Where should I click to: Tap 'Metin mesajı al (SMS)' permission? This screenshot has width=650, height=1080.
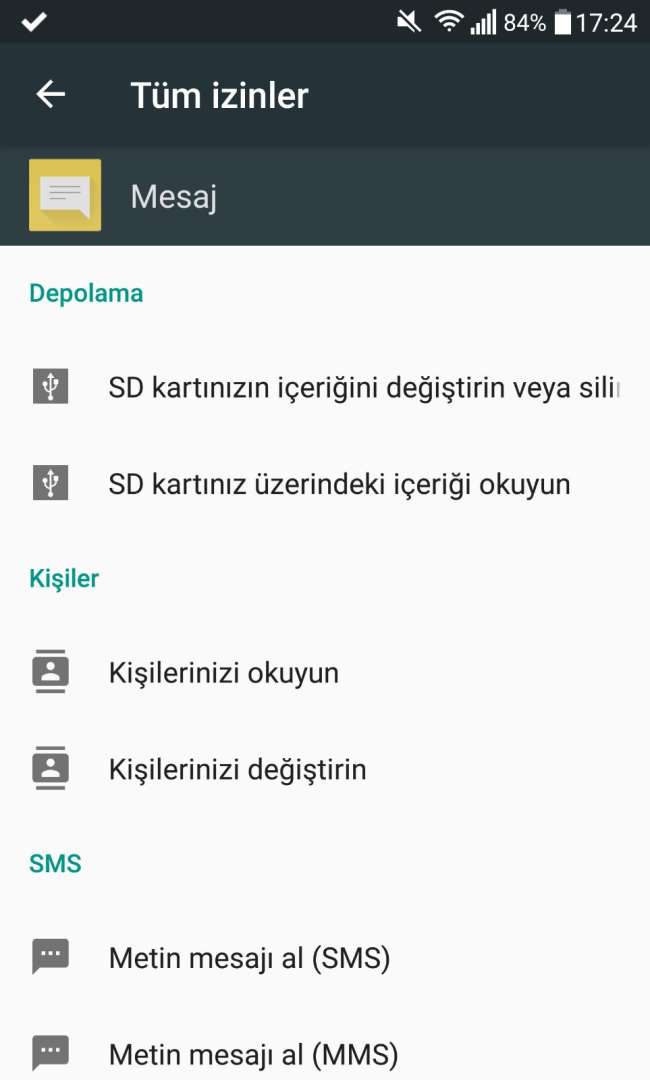pos(249,958)
